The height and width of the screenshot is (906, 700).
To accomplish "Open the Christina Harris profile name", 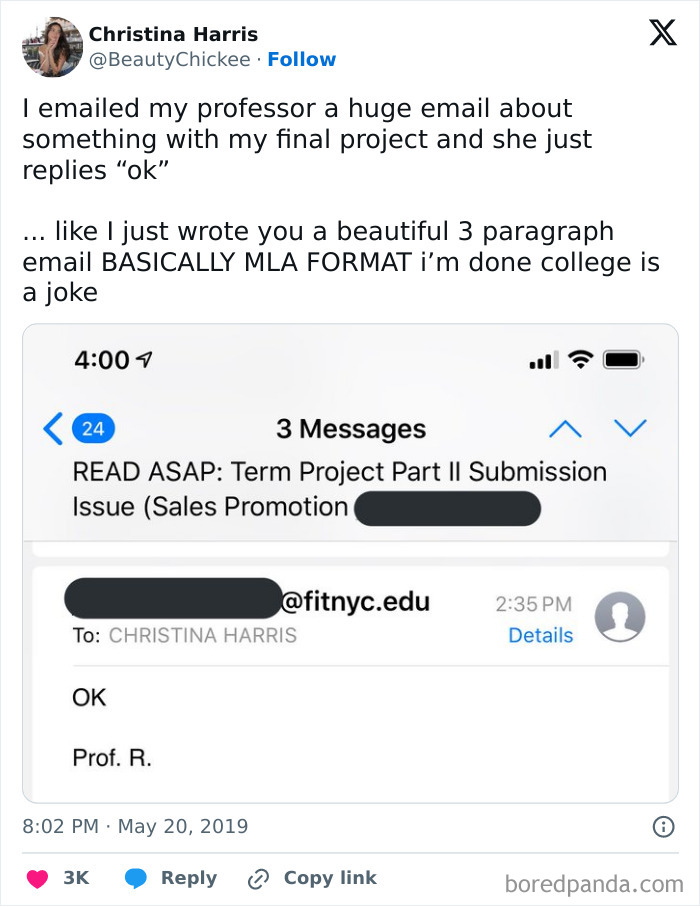I will tap(173, 34).
